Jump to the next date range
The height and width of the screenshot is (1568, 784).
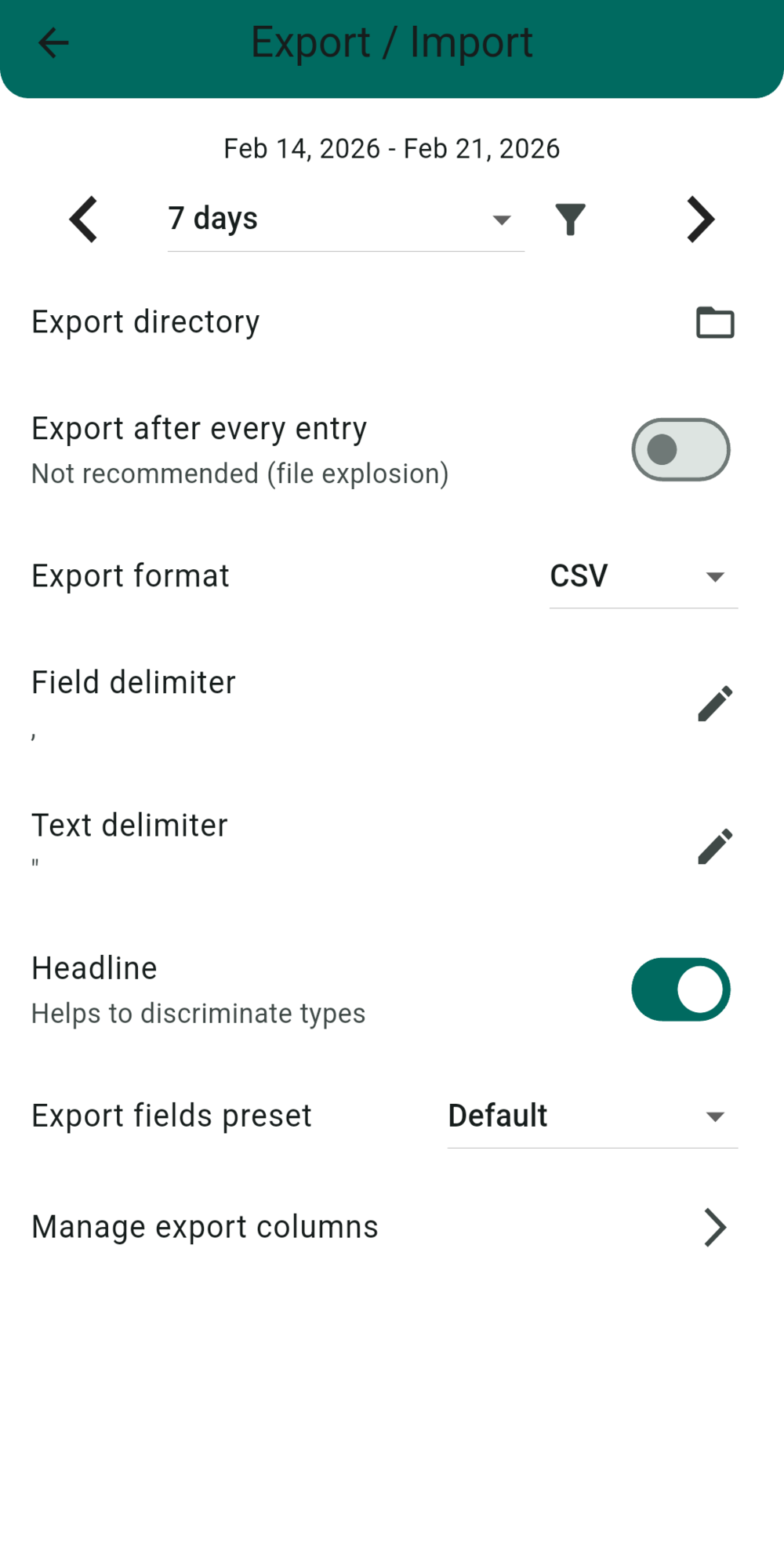pos(700,220)
